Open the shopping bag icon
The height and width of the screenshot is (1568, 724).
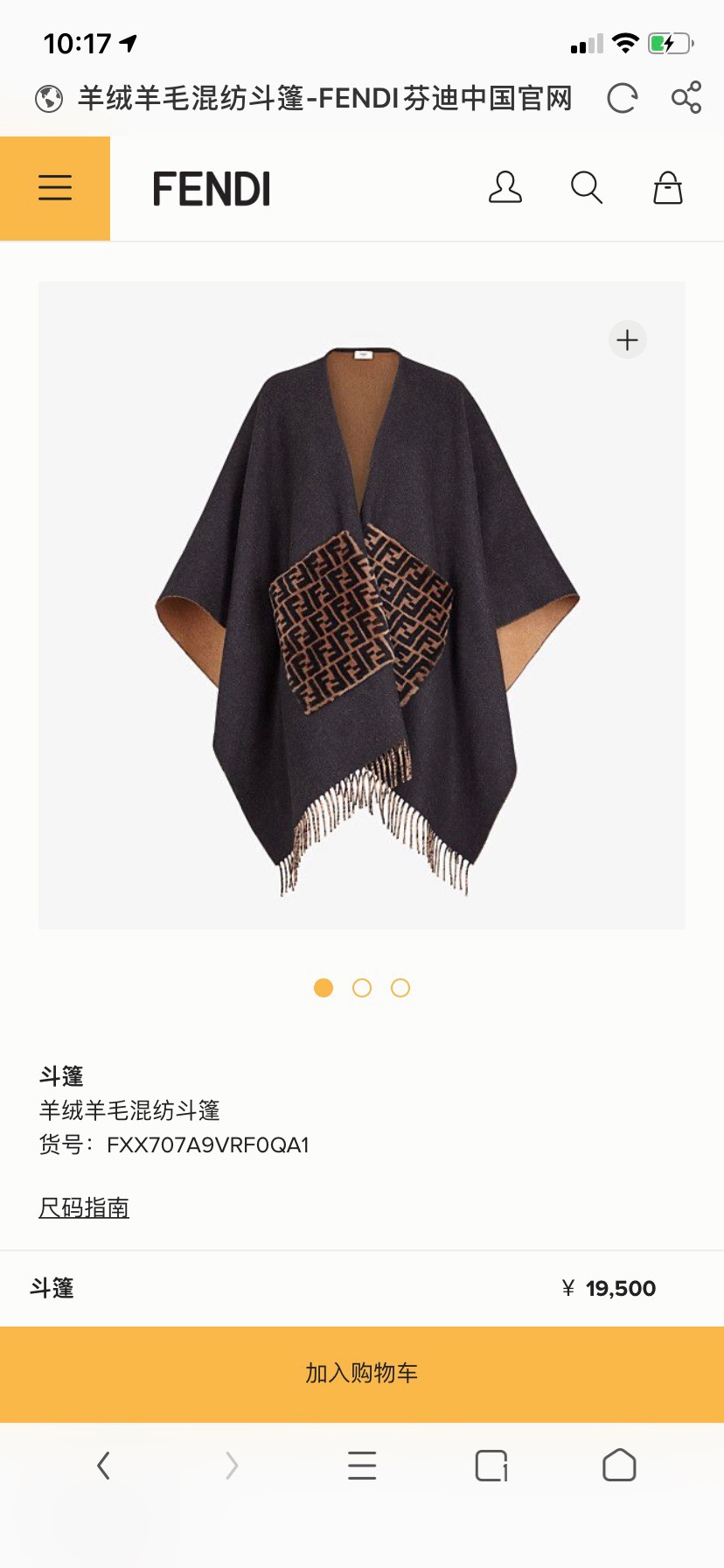click(x=666, y=187)
